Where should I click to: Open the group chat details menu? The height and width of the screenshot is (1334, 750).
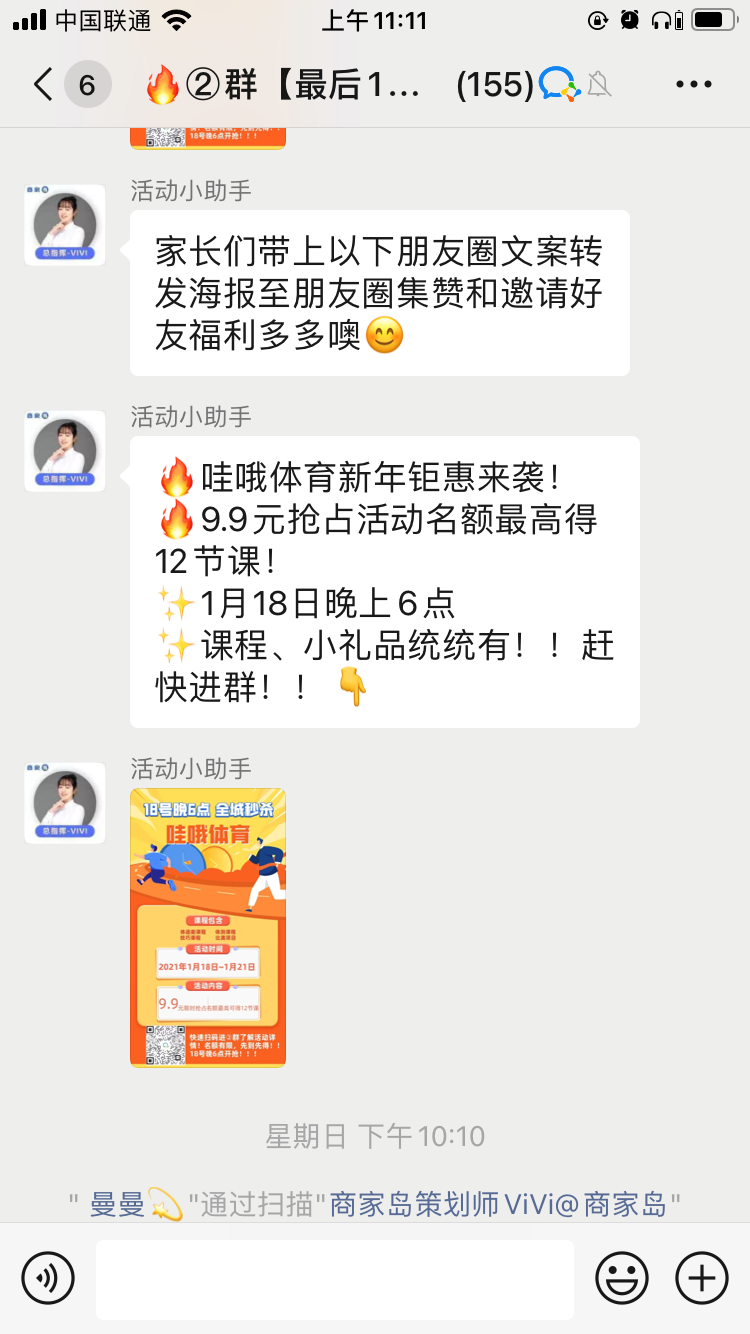[x=693, y=85]
